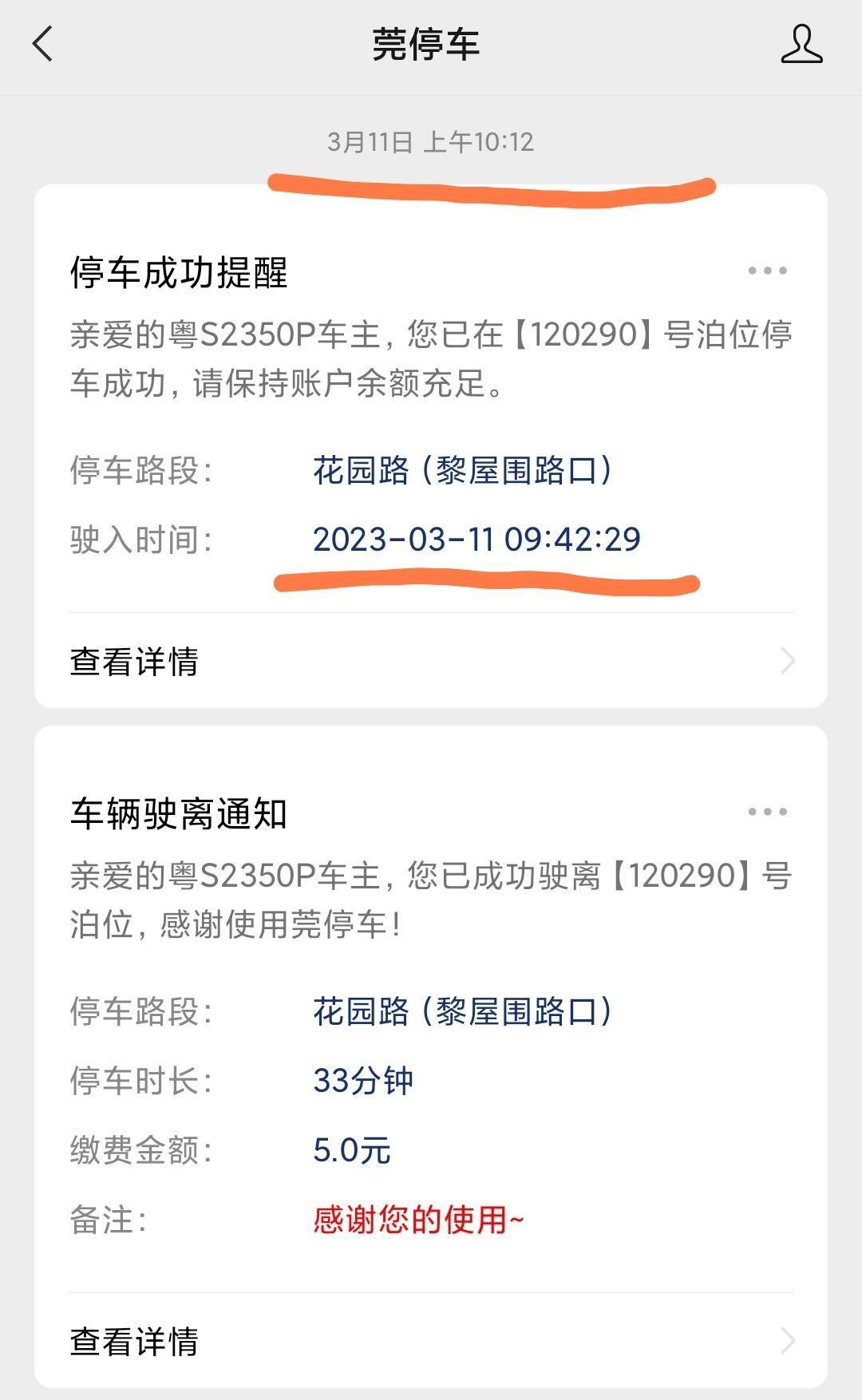The image size is (862, 1400).
Task: Open more options on 车辆驶离通知 card
Action: click(x=767, y=812)
